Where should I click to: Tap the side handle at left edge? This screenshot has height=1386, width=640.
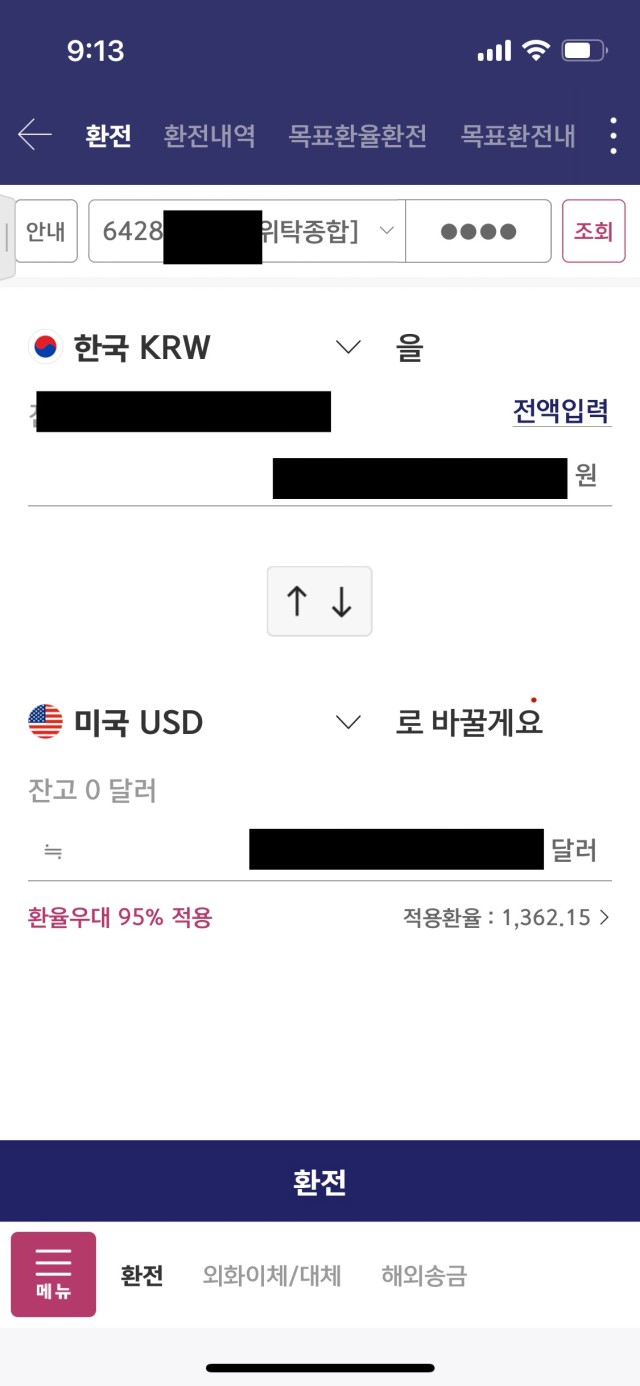tap(7, 238)
